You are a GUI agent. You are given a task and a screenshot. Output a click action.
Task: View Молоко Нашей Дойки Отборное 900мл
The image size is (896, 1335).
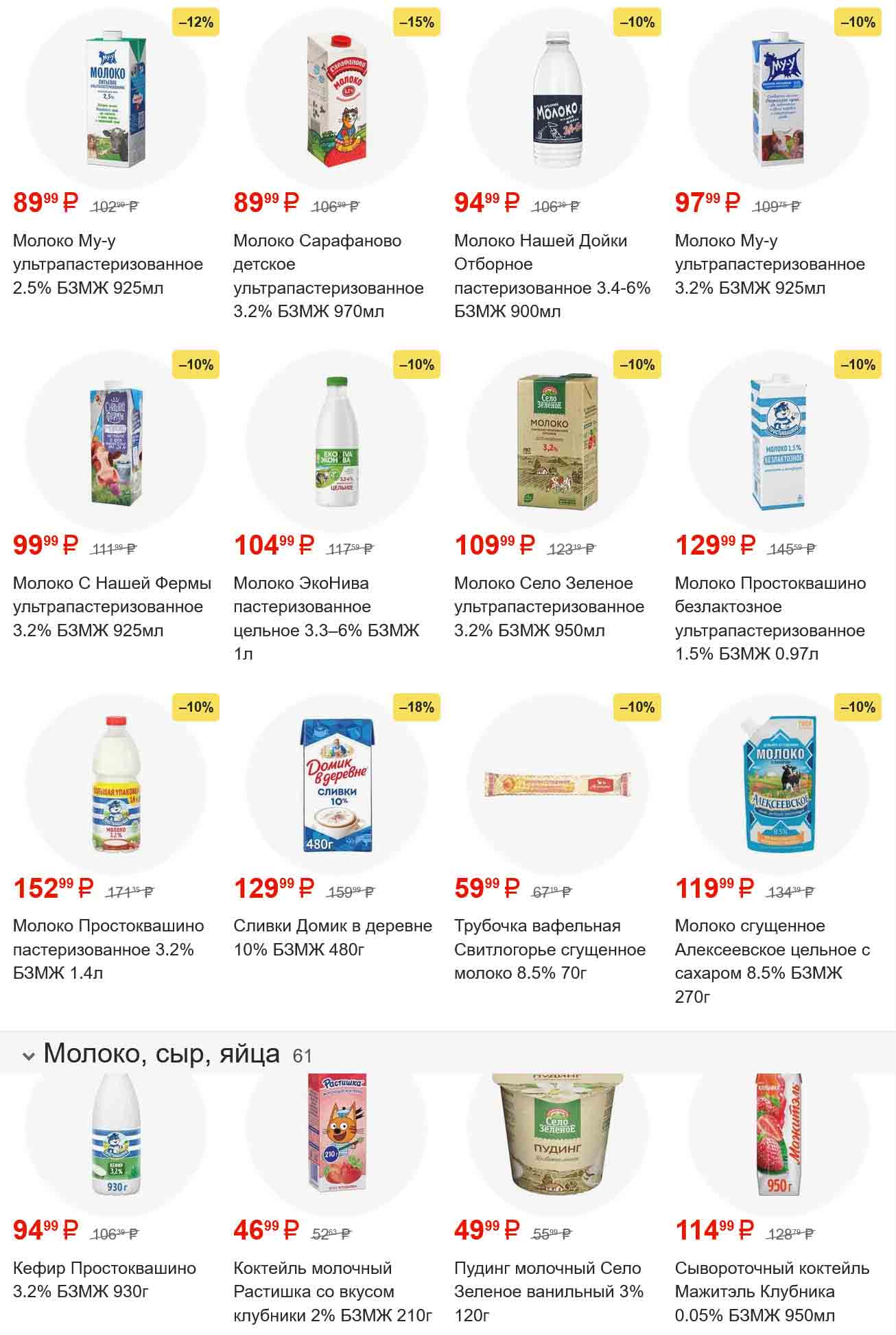[x=558, y=102]
